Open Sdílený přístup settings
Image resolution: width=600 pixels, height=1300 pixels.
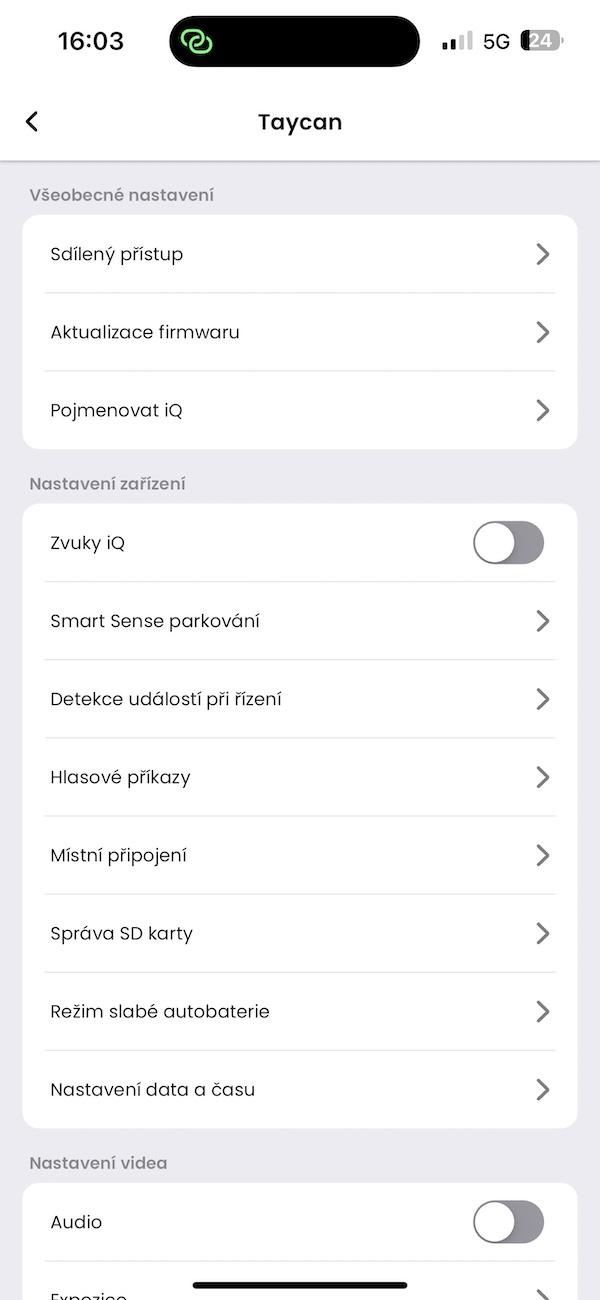[300, 254]
